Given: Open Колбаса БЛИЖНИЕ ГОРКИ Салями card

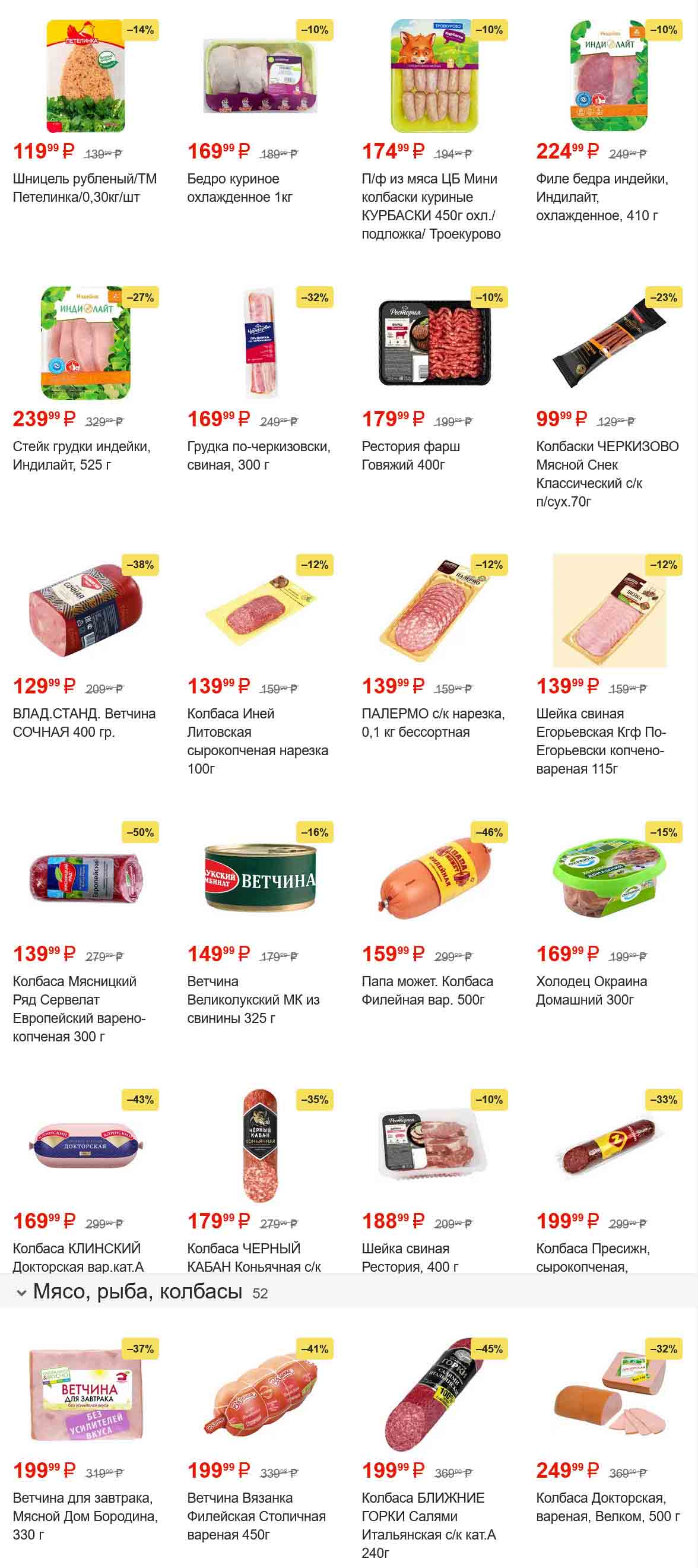Looking at the screenshot, I should click(434, 1395).
